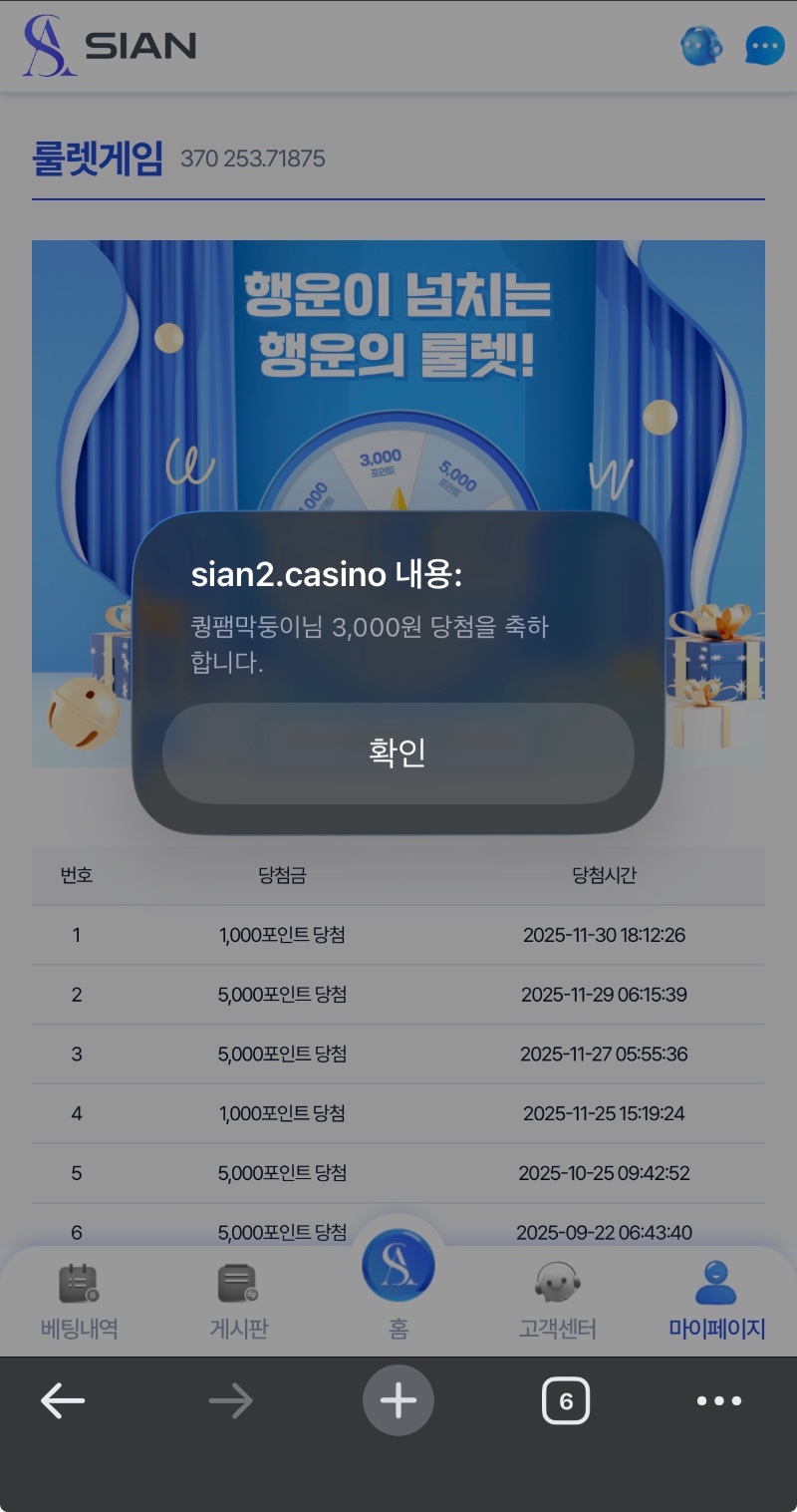Open the 고객센터 tab
The image size is (797, 1512).
558,1301
